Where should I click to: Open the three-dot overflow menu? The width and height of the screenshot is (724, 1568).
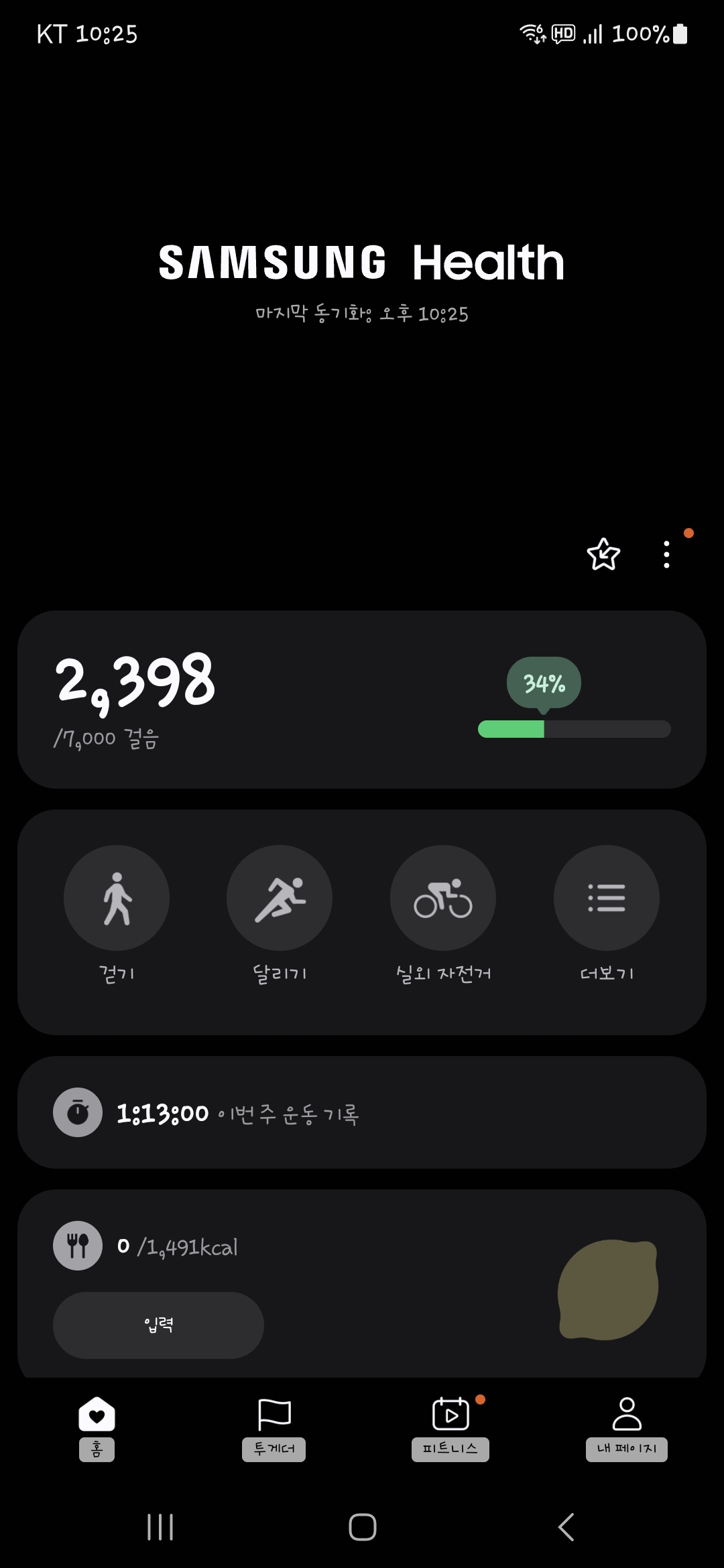(x=666, y=554)
